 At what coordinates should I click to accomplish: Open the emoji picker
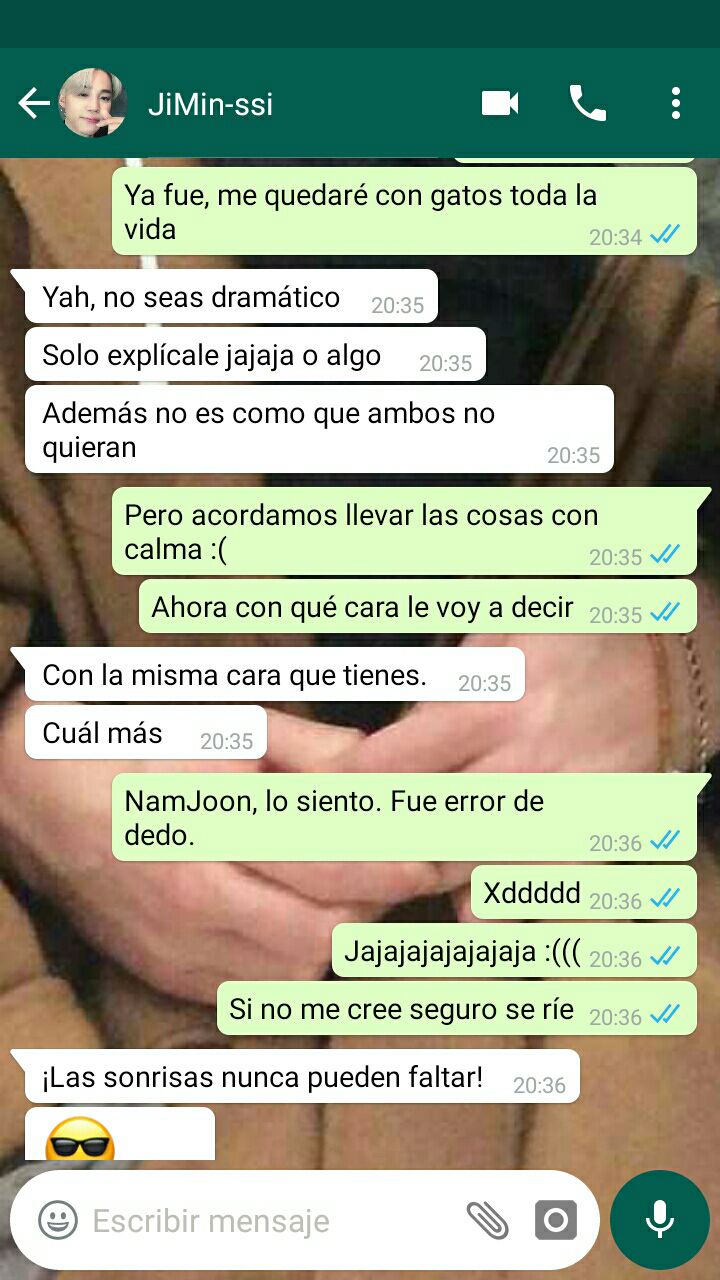pyautogui.click(x=57, y=1220)
